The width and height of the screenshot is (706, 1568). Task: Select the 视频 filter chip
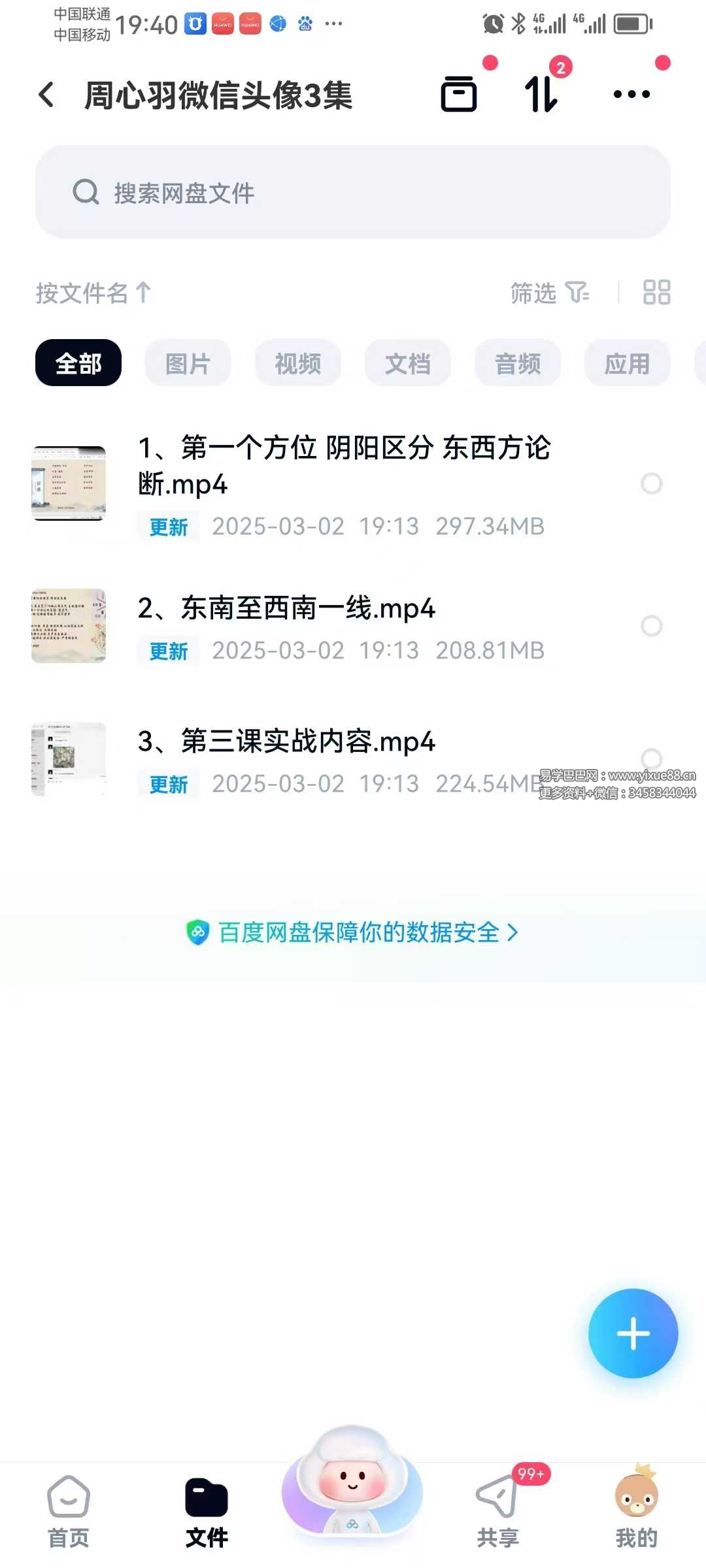297,363
